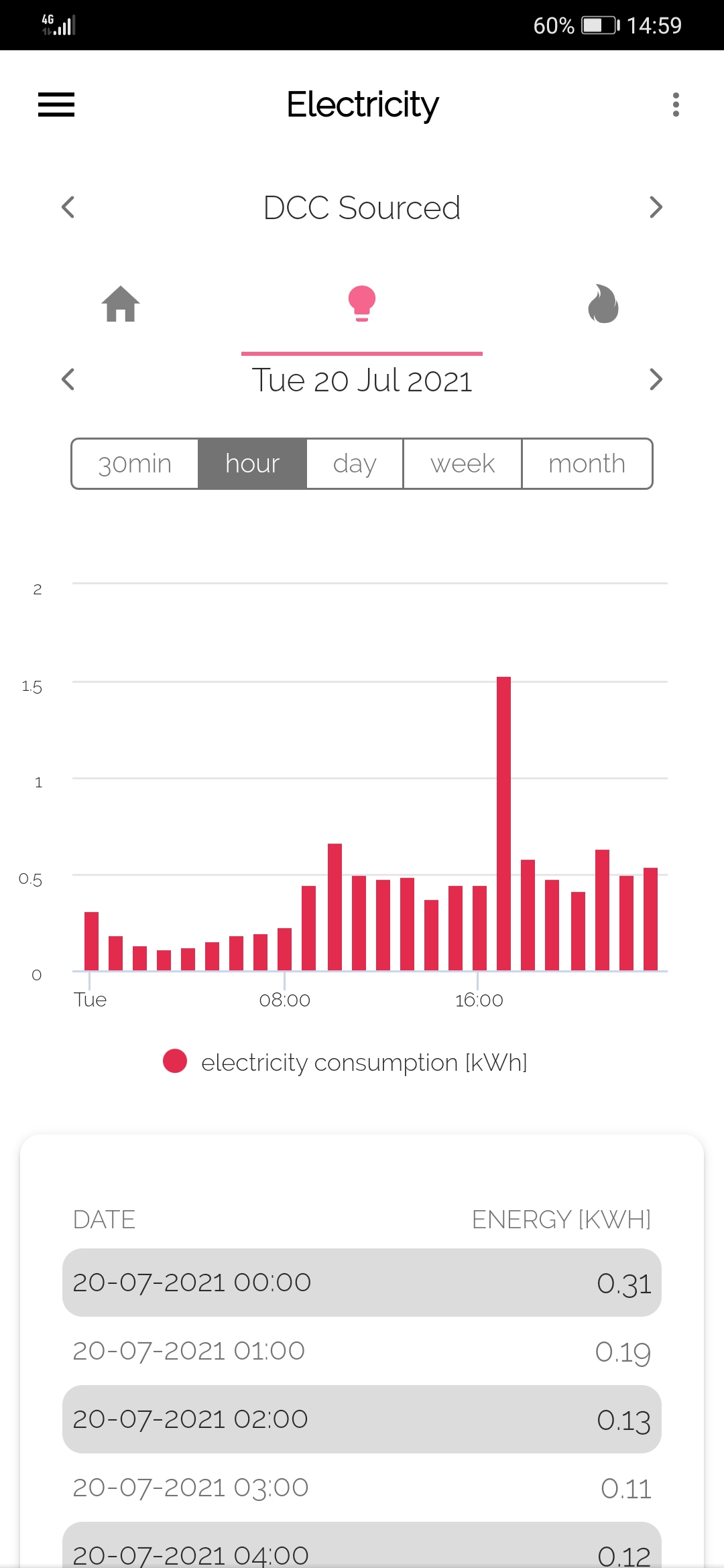Go to the source before DCC Sourced
This screenshot has width=724, height=1568.
click(68, 207)
